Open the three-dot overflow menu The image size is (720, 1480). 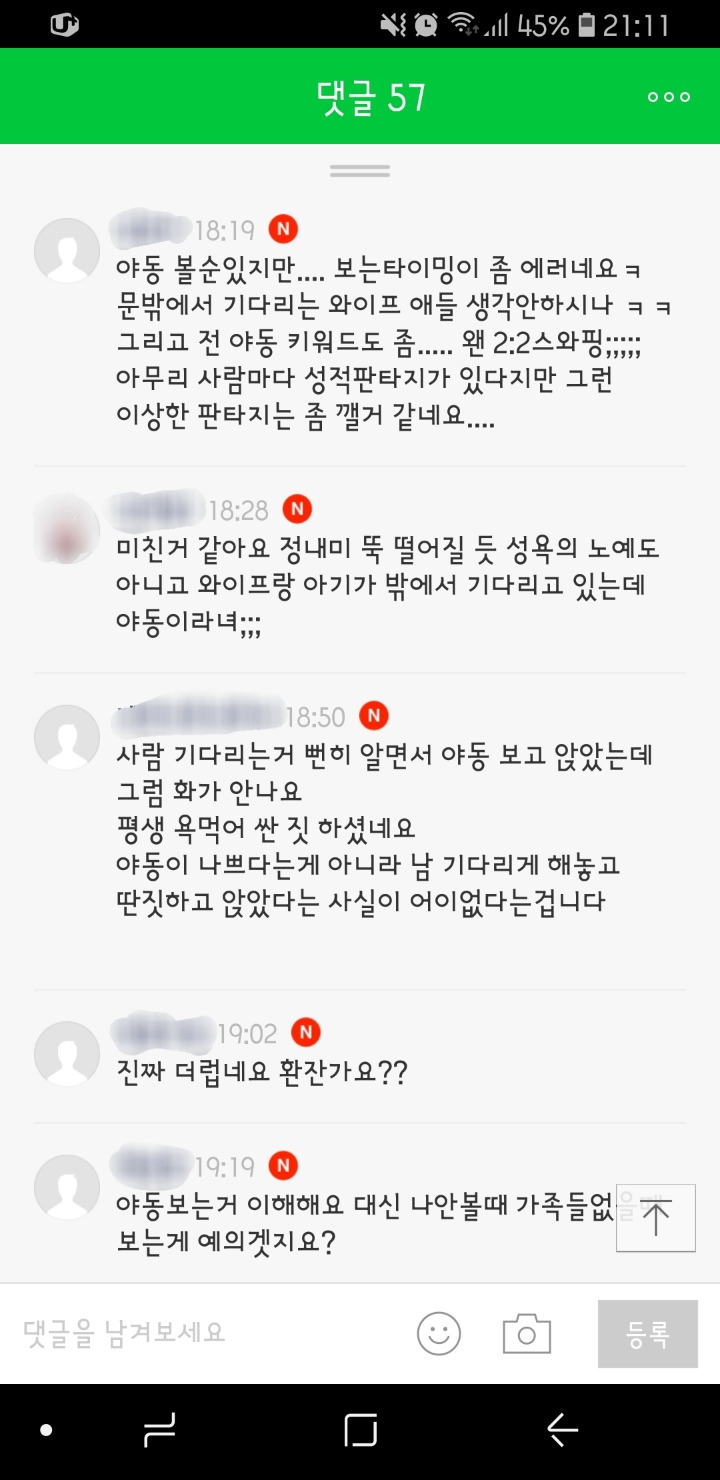click(x=669, y=97)
